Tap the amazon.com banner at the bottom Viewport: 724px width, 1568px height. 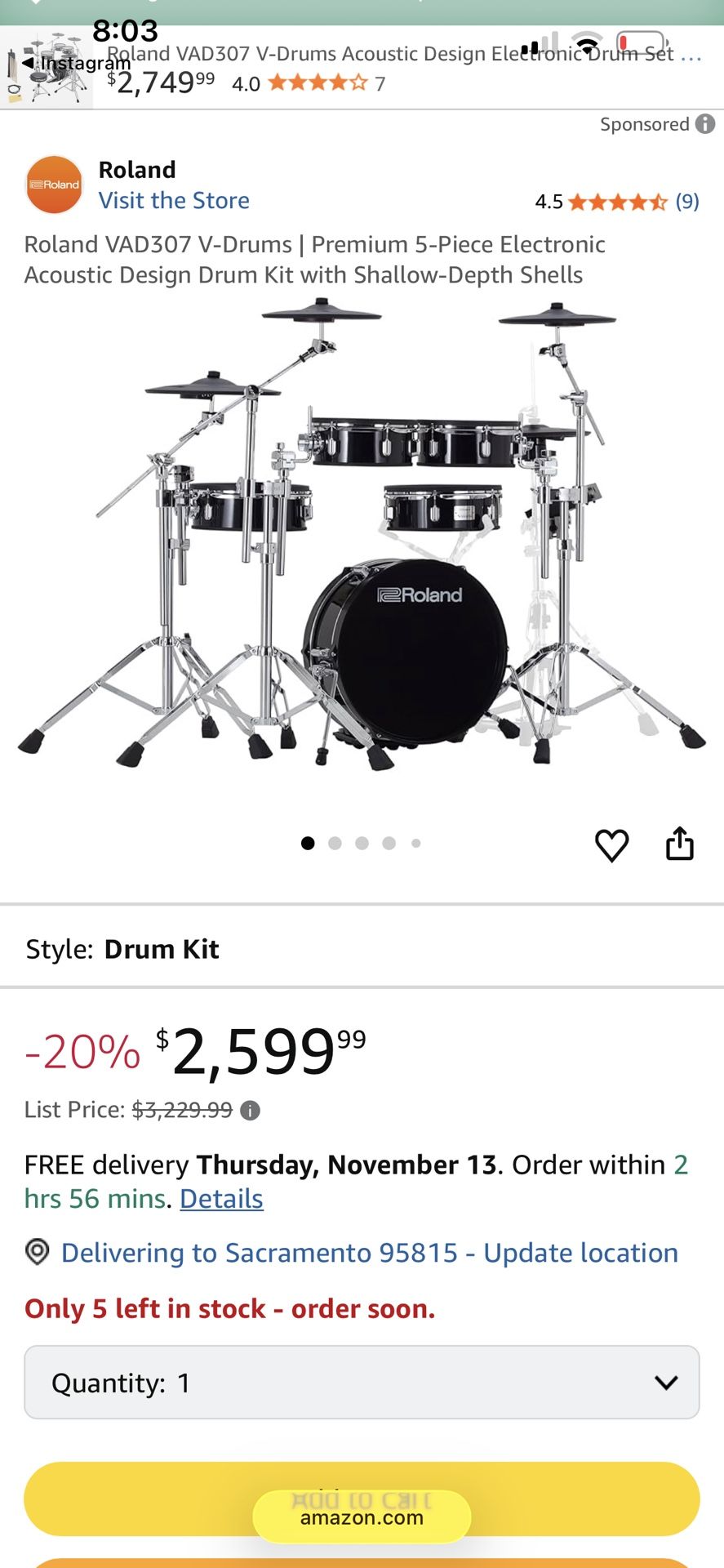click(x=360, y=1517)
